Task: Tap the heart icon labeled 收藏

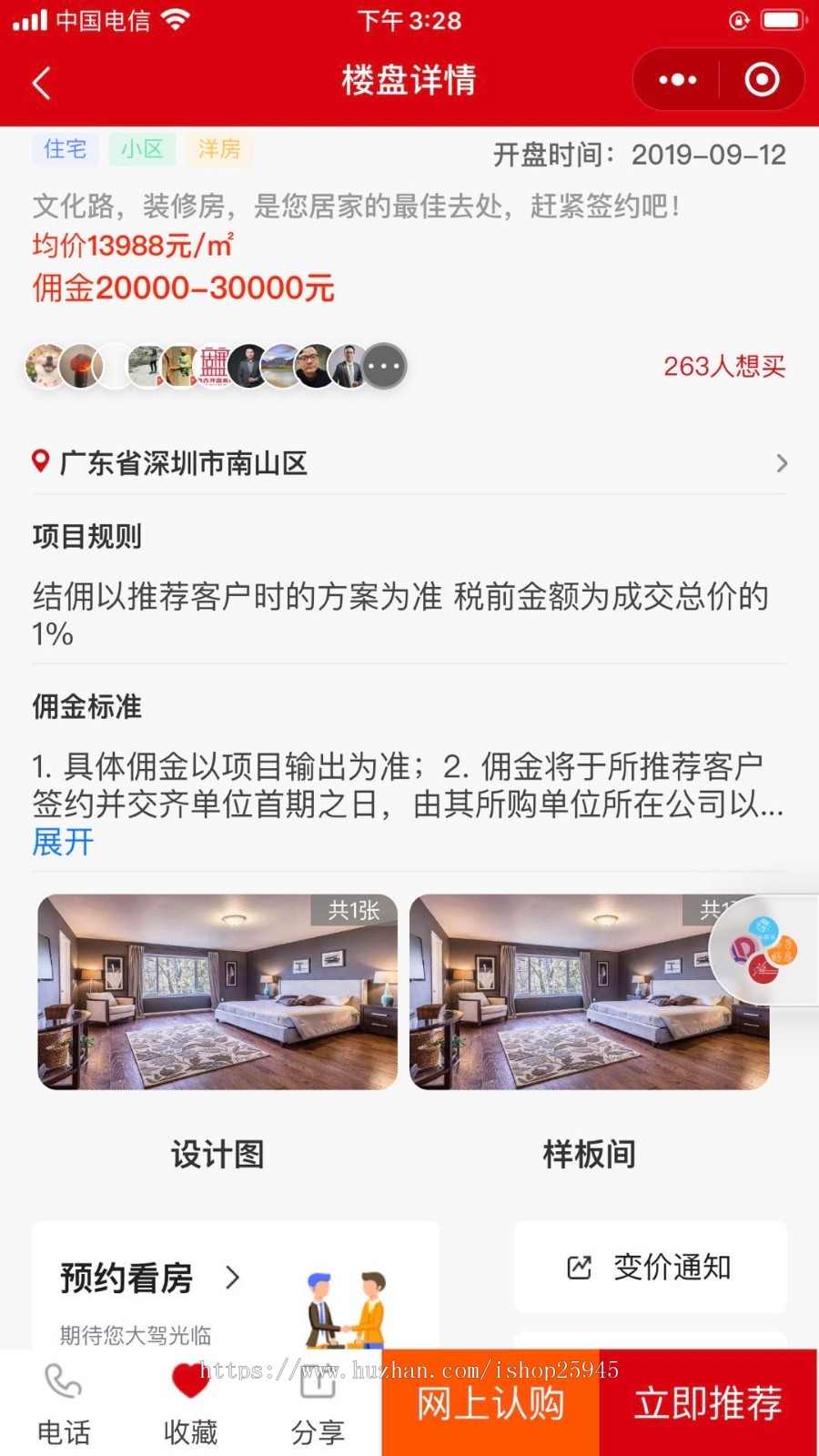Action: (x=188, y=1380)
